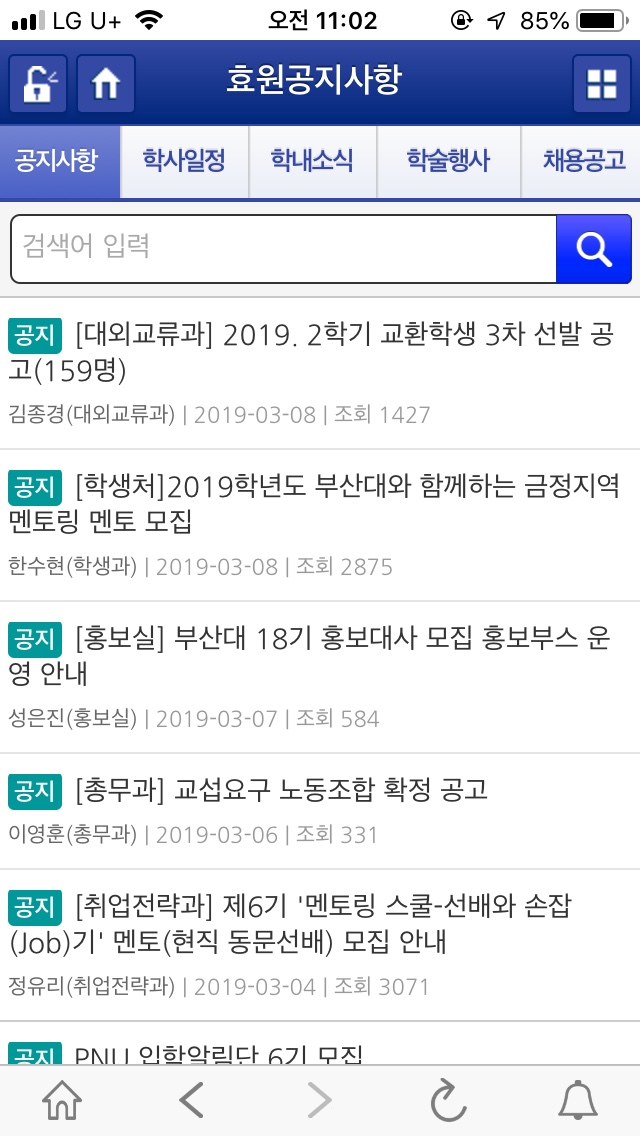640x1136 pixels.
Task: Switch to the 학내소식 tab
Action: click(312, 161)
